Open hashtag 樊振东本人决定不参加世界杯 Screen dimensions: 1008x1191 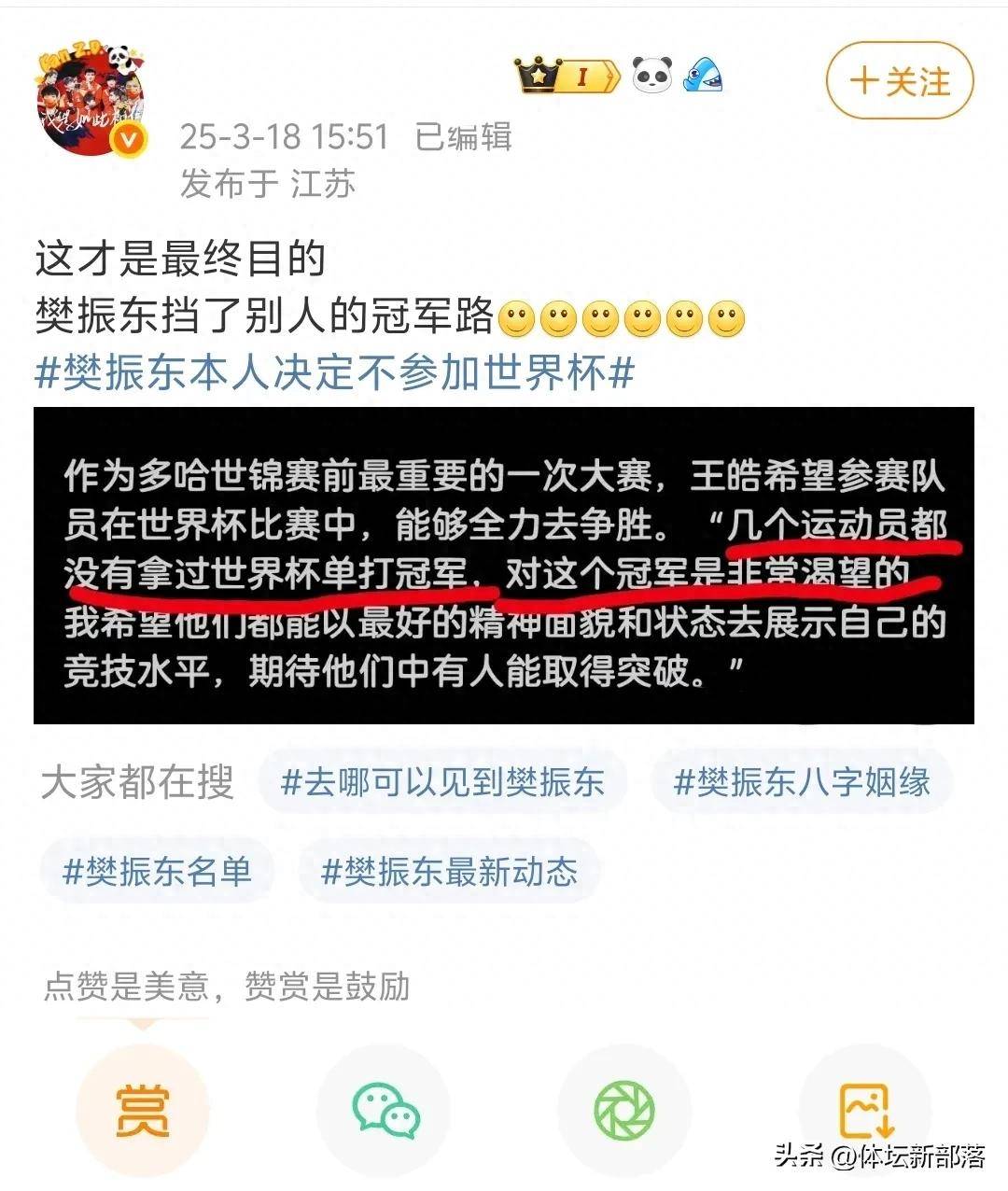point(335,373)
